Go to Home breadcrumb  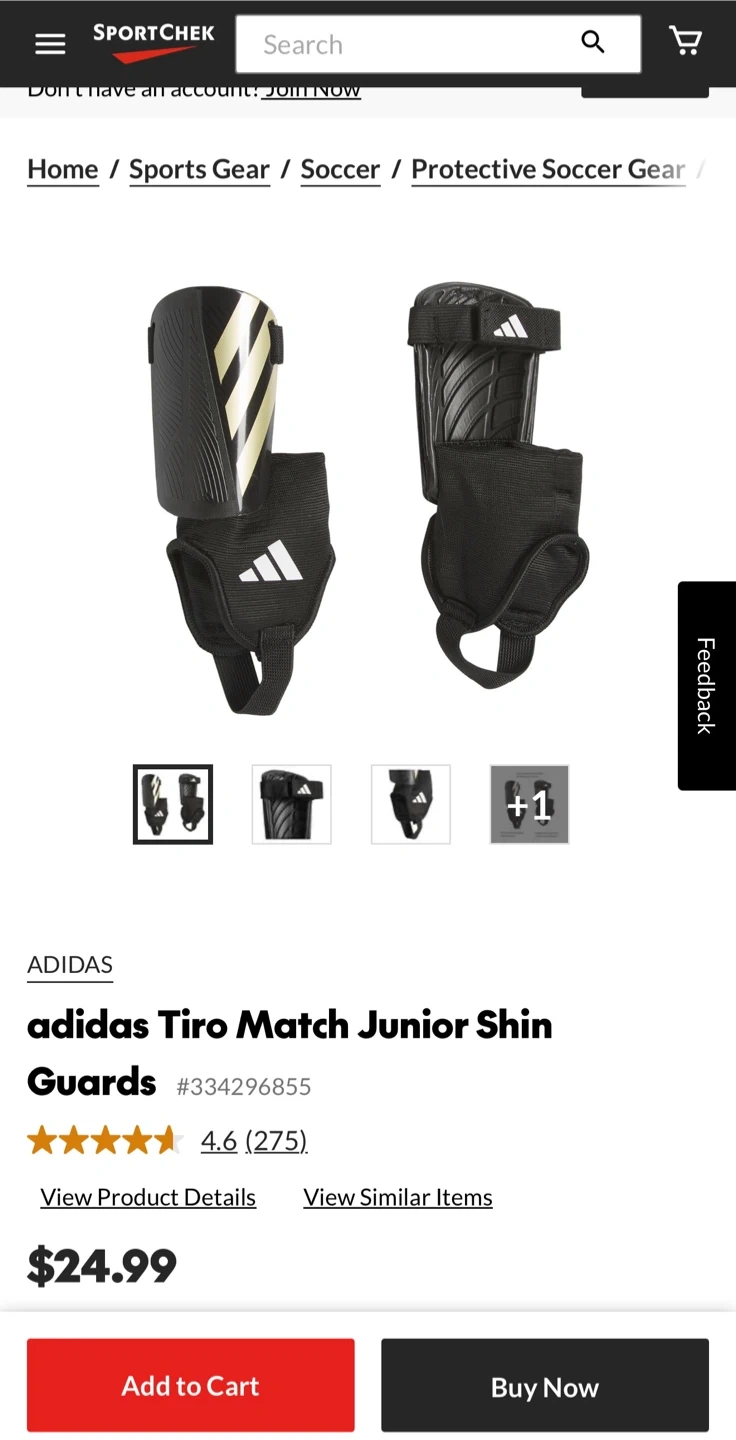coord(62,170)
